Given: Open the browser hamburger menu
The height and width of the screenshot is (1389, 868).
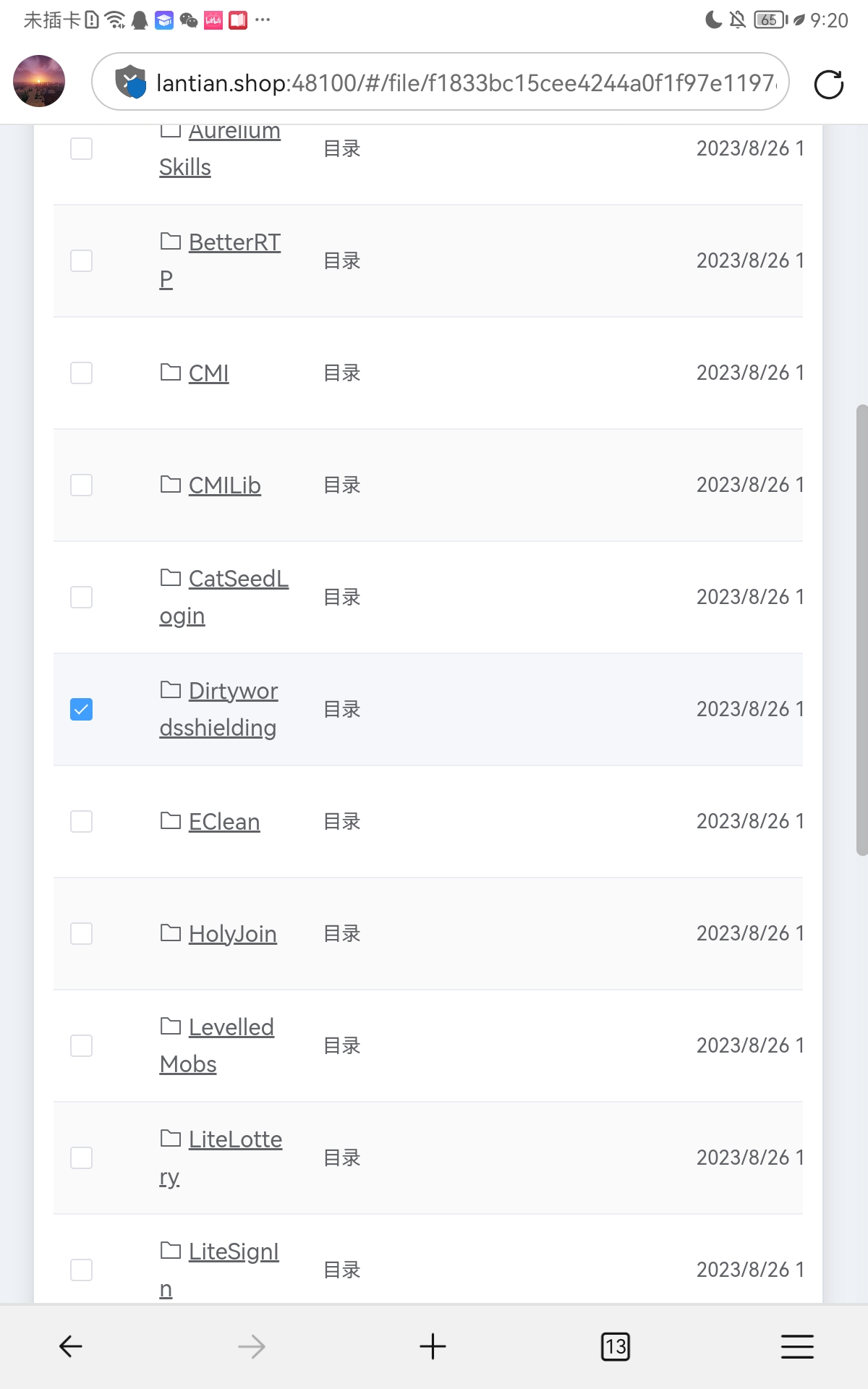Looking at the screenshot, I should point(797,1346).
